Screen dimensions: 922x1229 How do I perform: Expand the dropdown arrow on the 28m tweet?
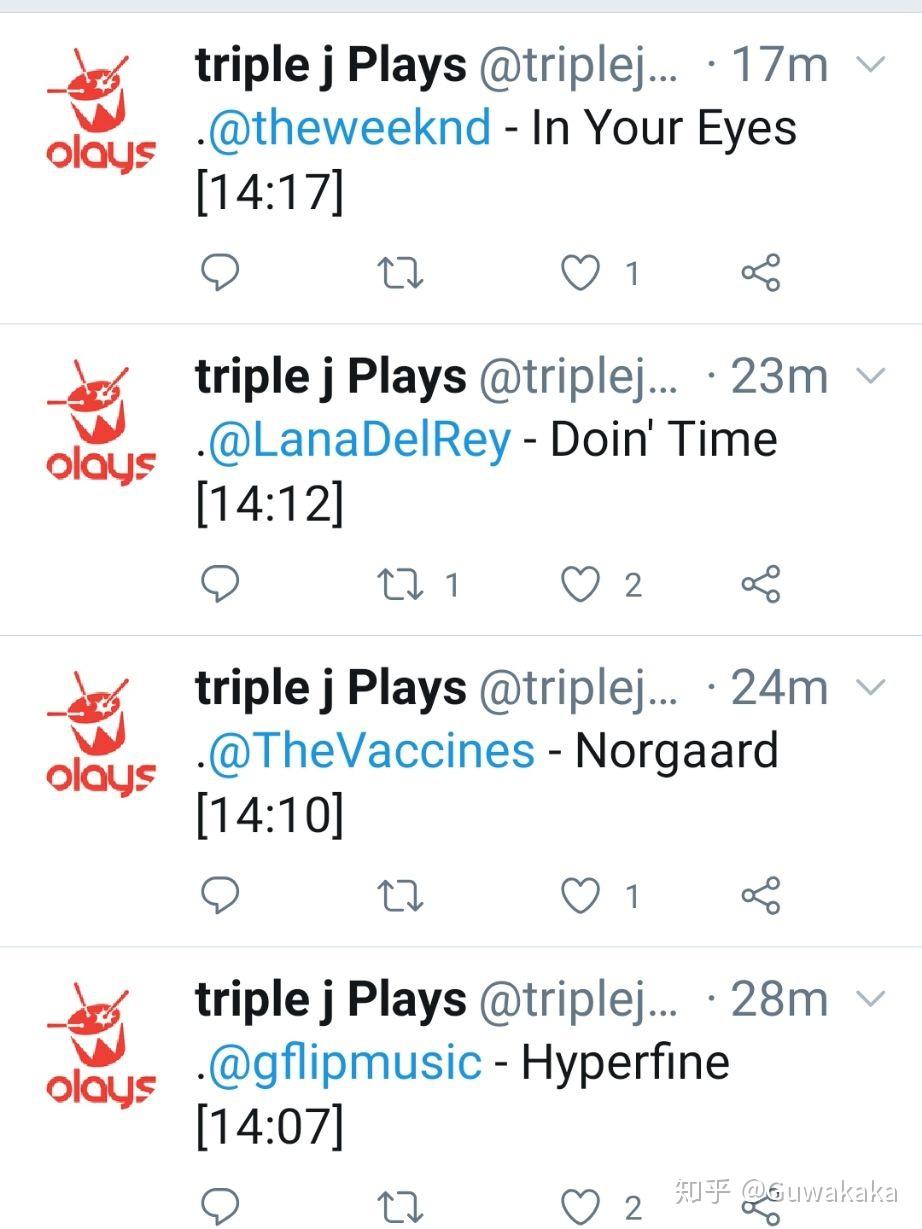872,999
